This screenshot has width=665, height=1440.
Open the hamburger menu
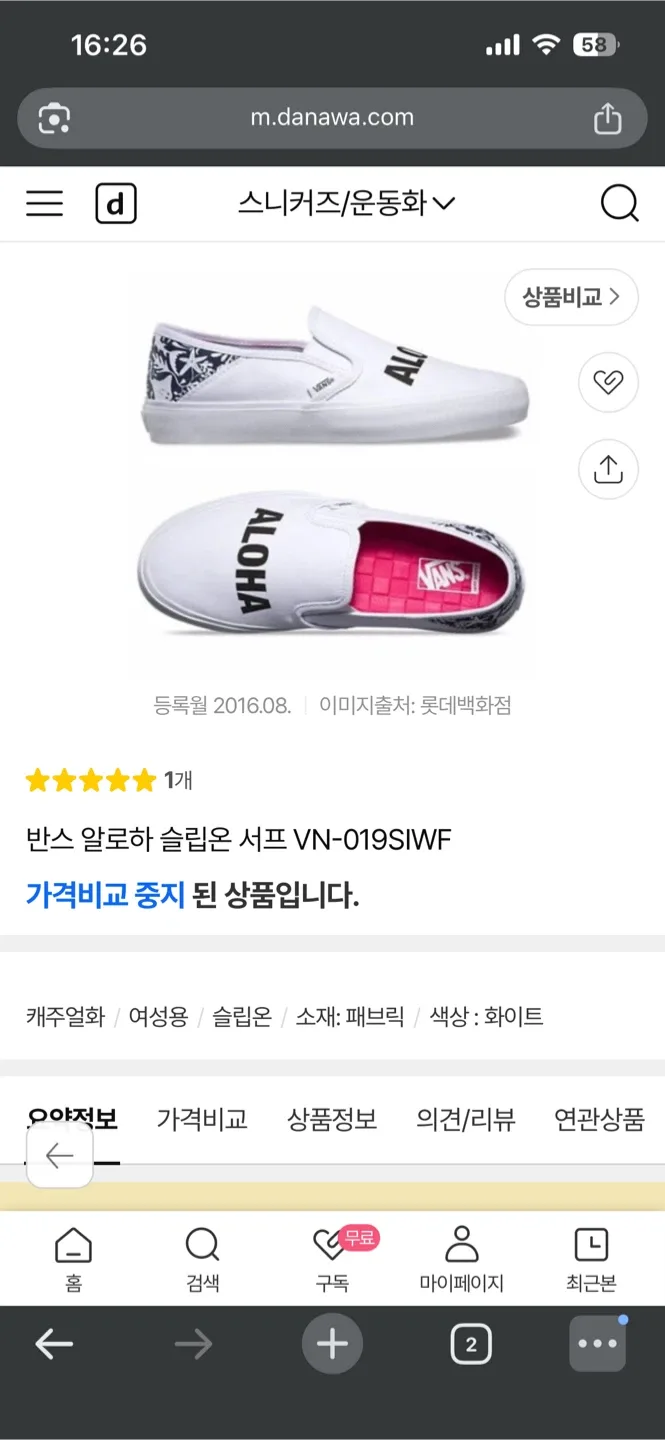[44, 204]
